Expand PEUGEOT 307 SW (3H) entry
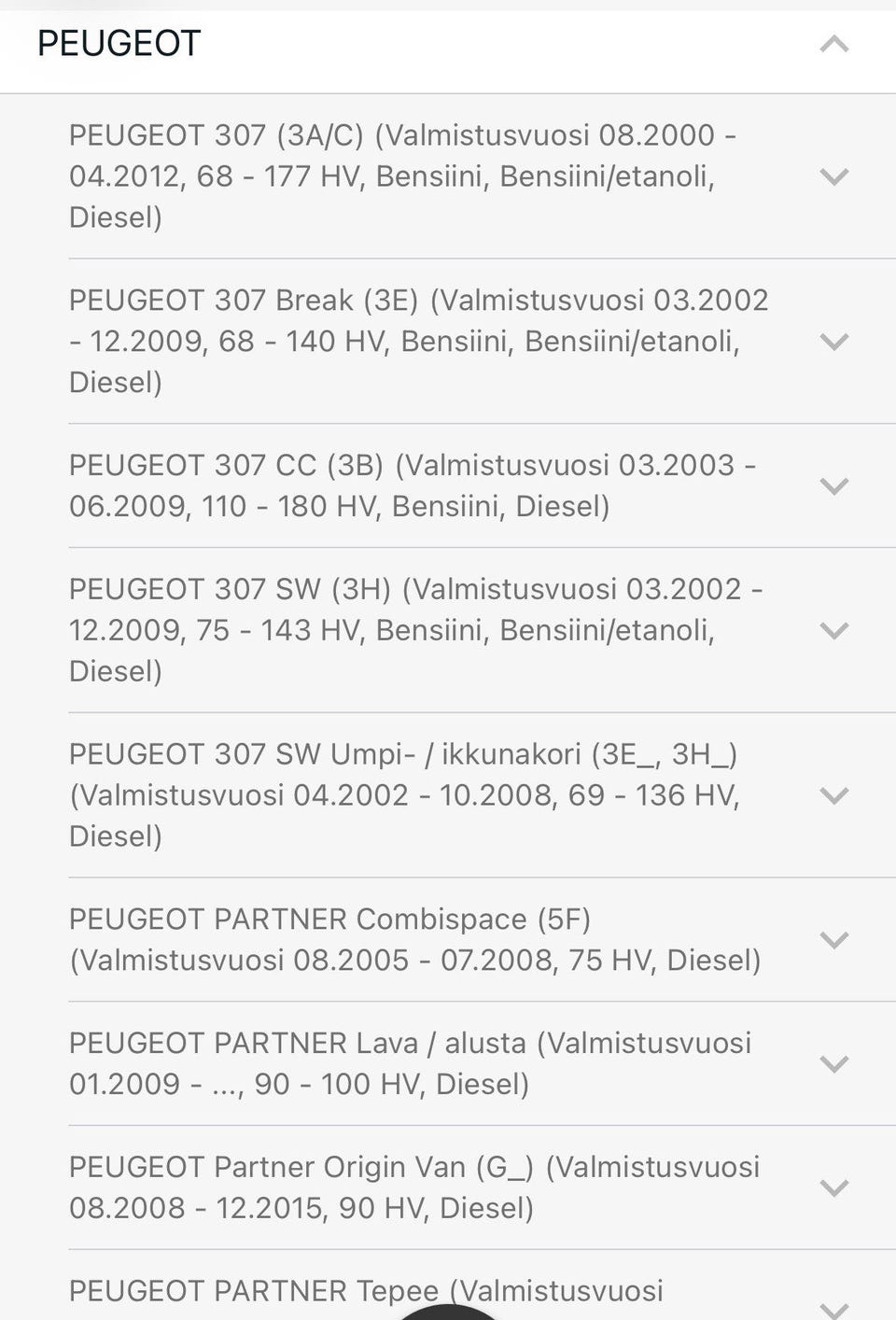Screen dimensions: 896x1320 coord(833,630)
